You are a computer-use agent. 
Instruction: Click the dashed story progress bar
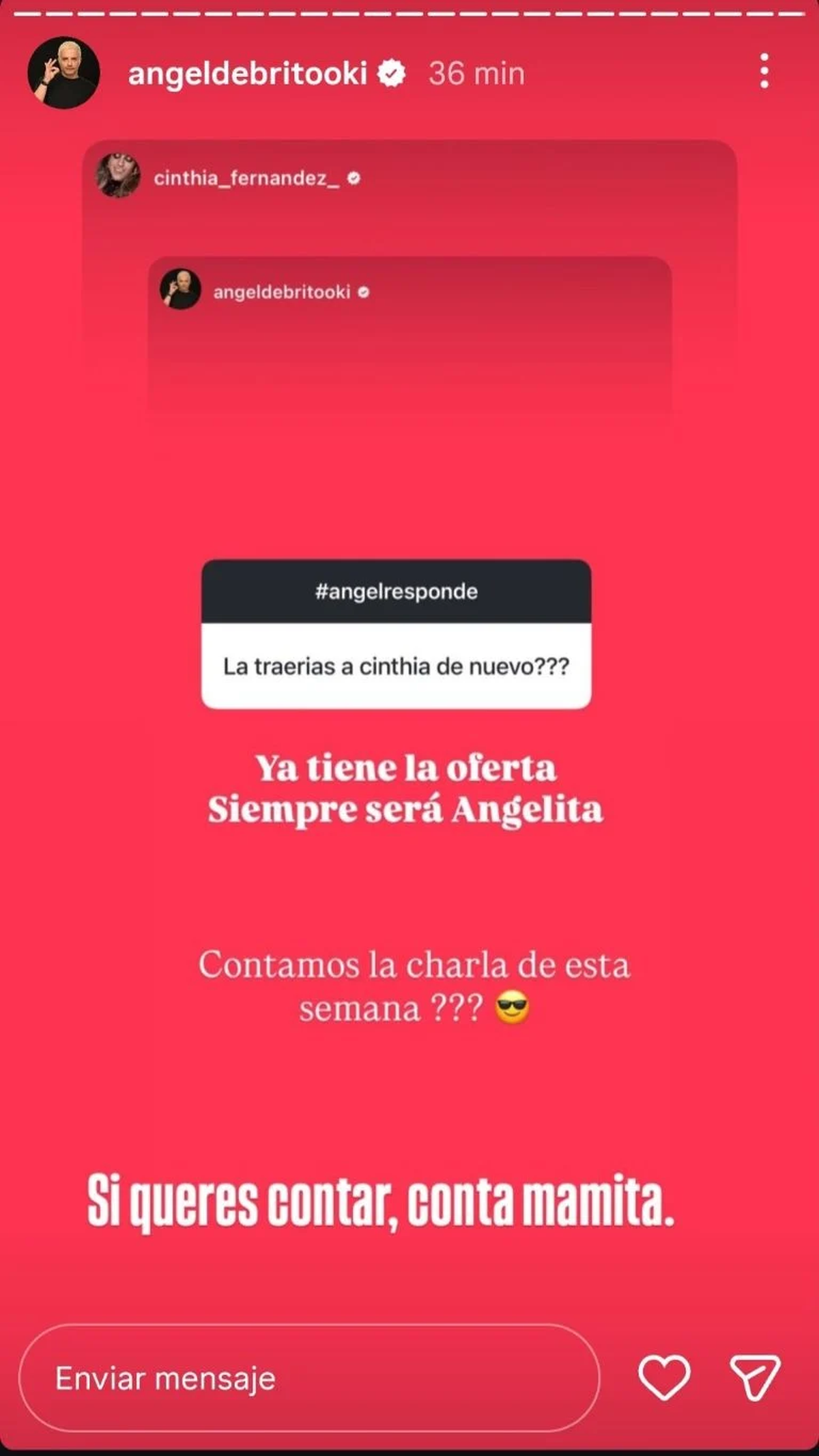coord(409,11)
